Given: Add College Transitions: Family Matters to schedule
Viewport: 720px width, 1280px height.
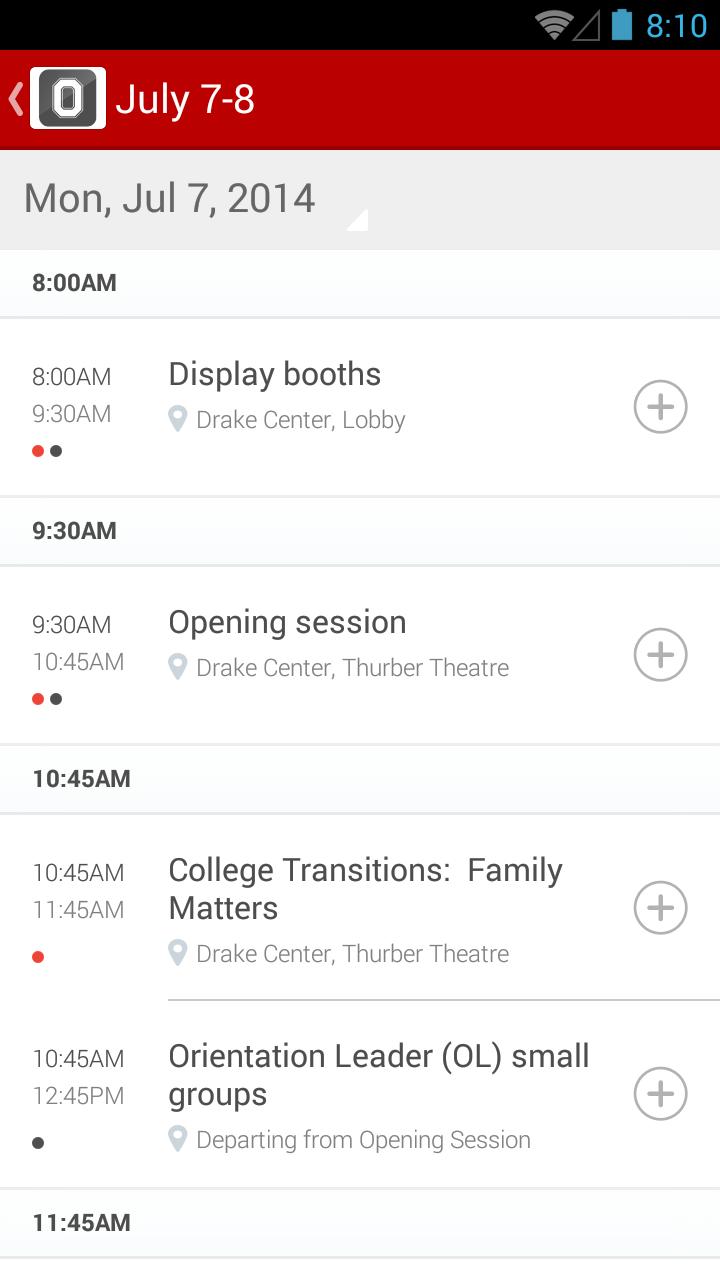Looking at the screenshot, I should (x=660, y=907).
